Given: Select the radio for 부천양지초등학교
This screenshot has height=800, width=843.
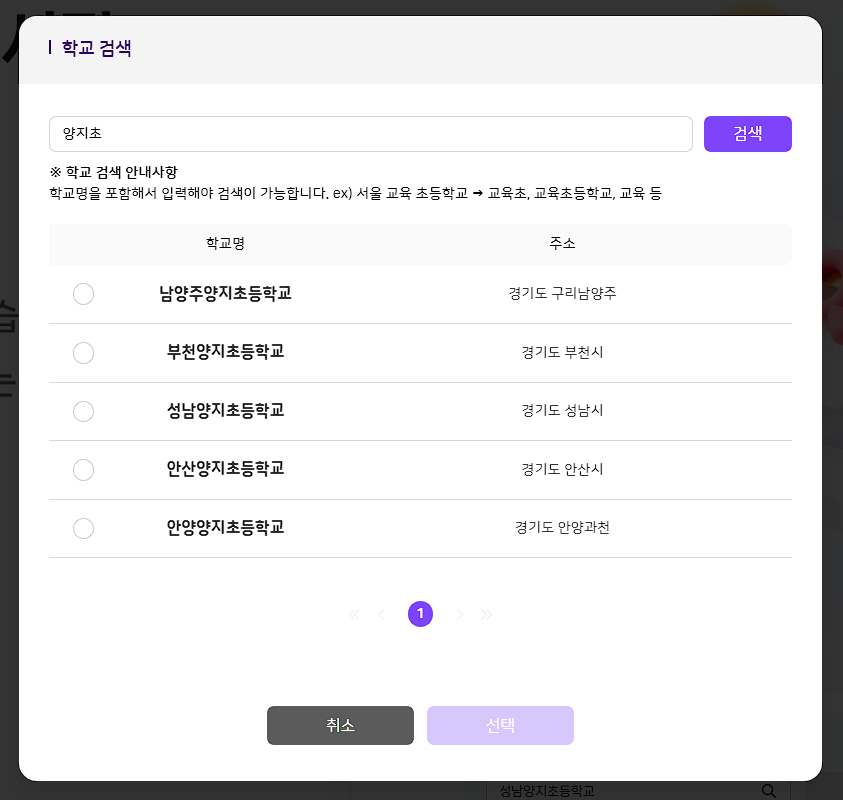Looking at the screenshot, I should [84, 353].
